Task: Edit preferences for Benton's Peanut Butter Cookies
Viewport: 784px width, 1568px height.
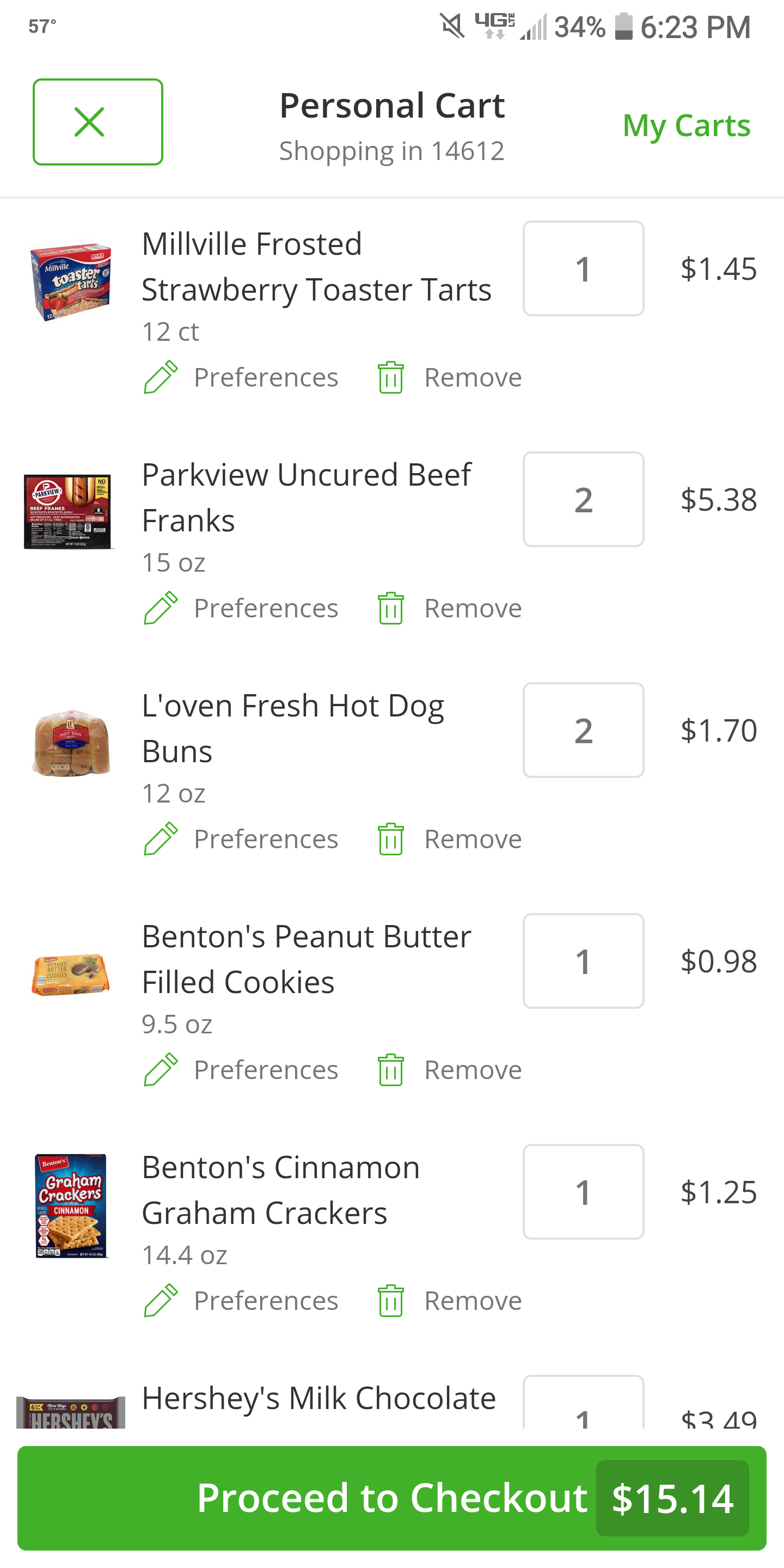Action: point(241,1069)
